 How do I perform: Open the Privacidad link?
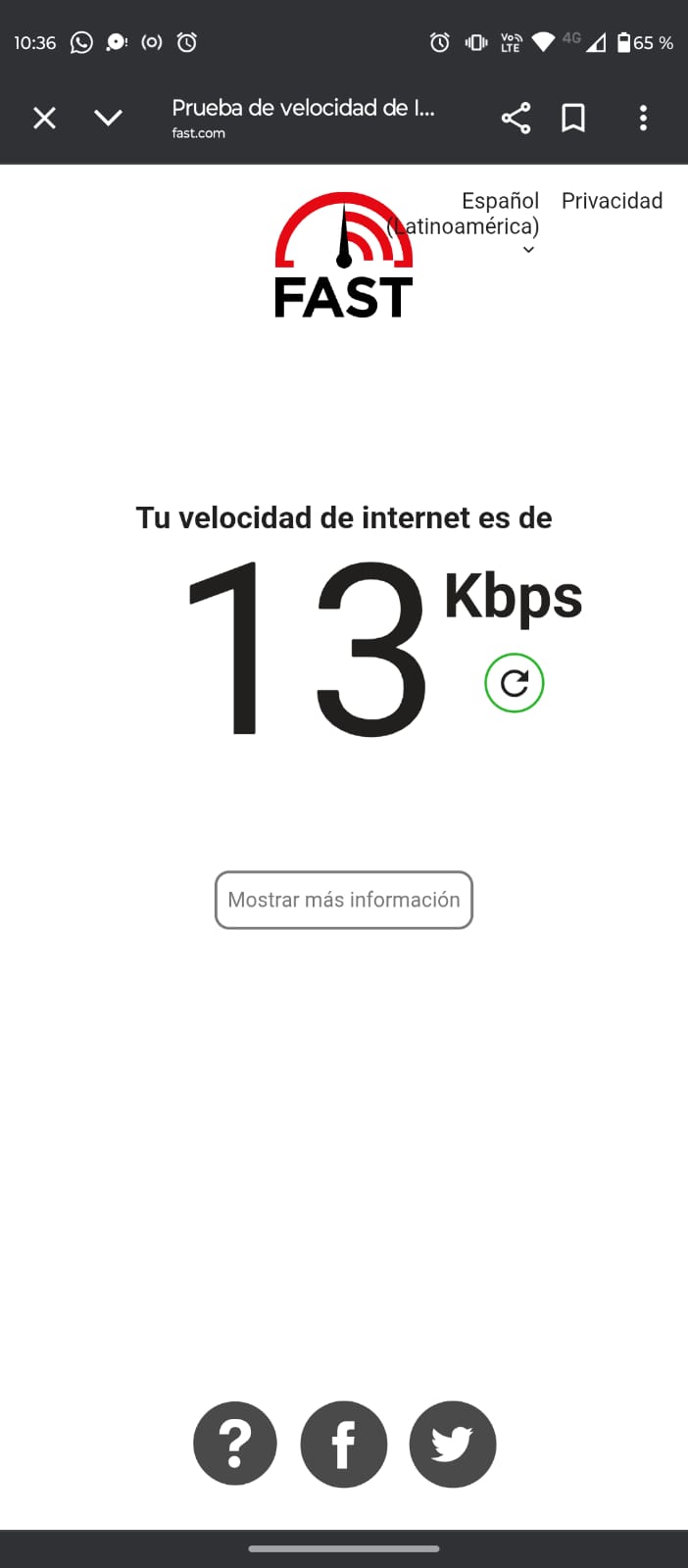[x=612, y=201]
